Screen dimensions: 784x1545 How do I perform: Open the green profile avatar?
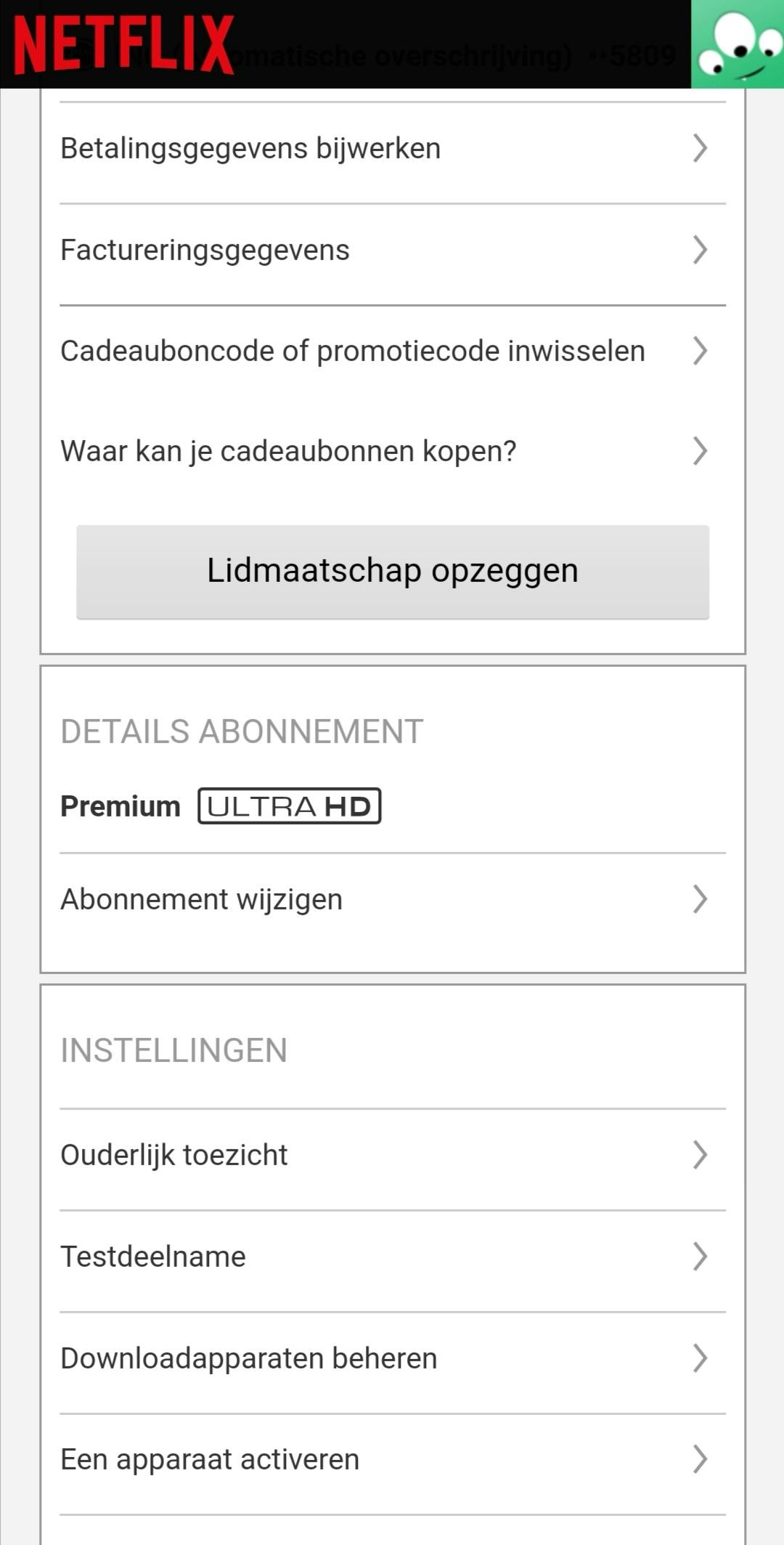click(737, 44)
